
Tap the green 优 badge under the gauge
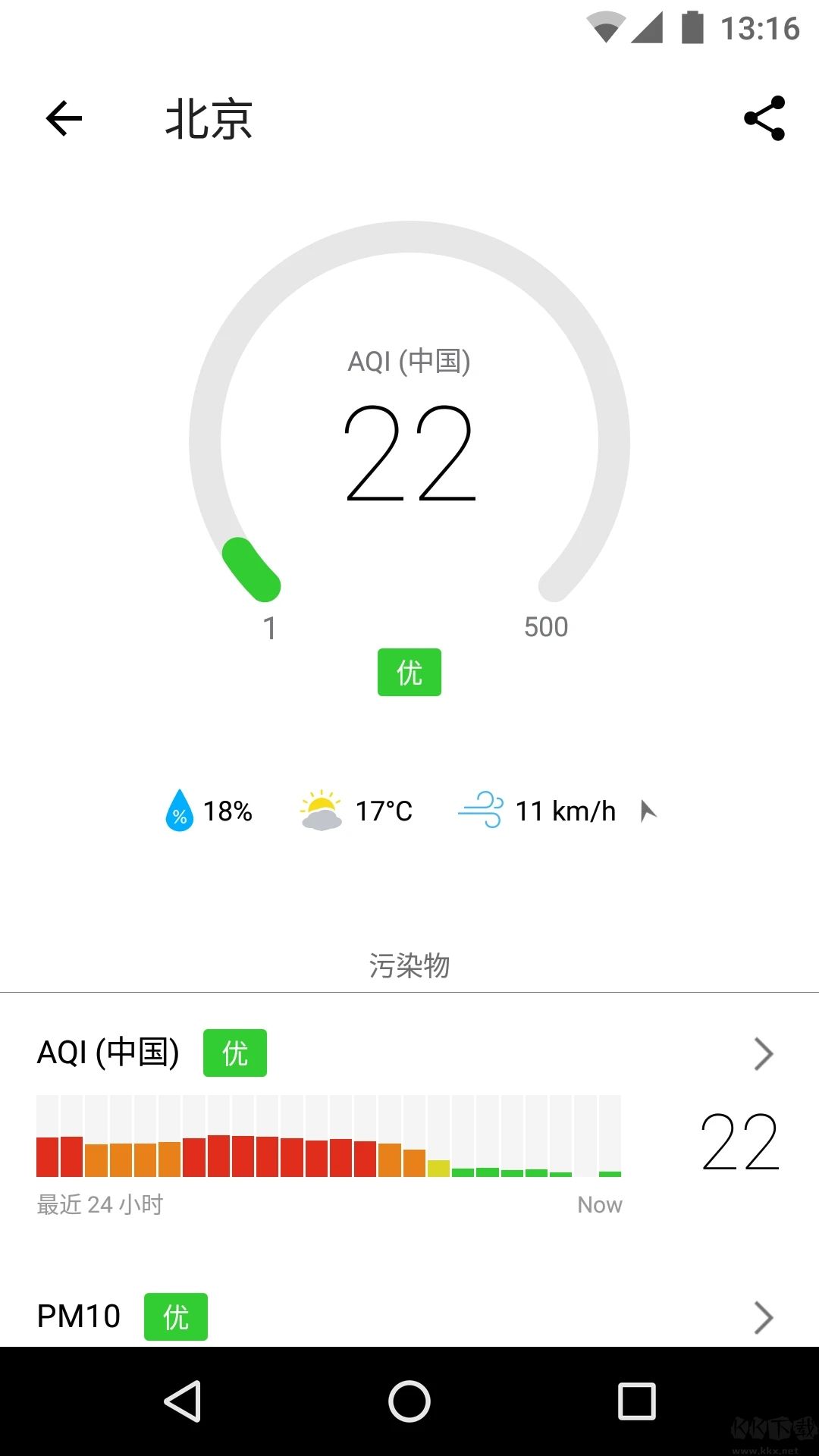pos(409,672)
